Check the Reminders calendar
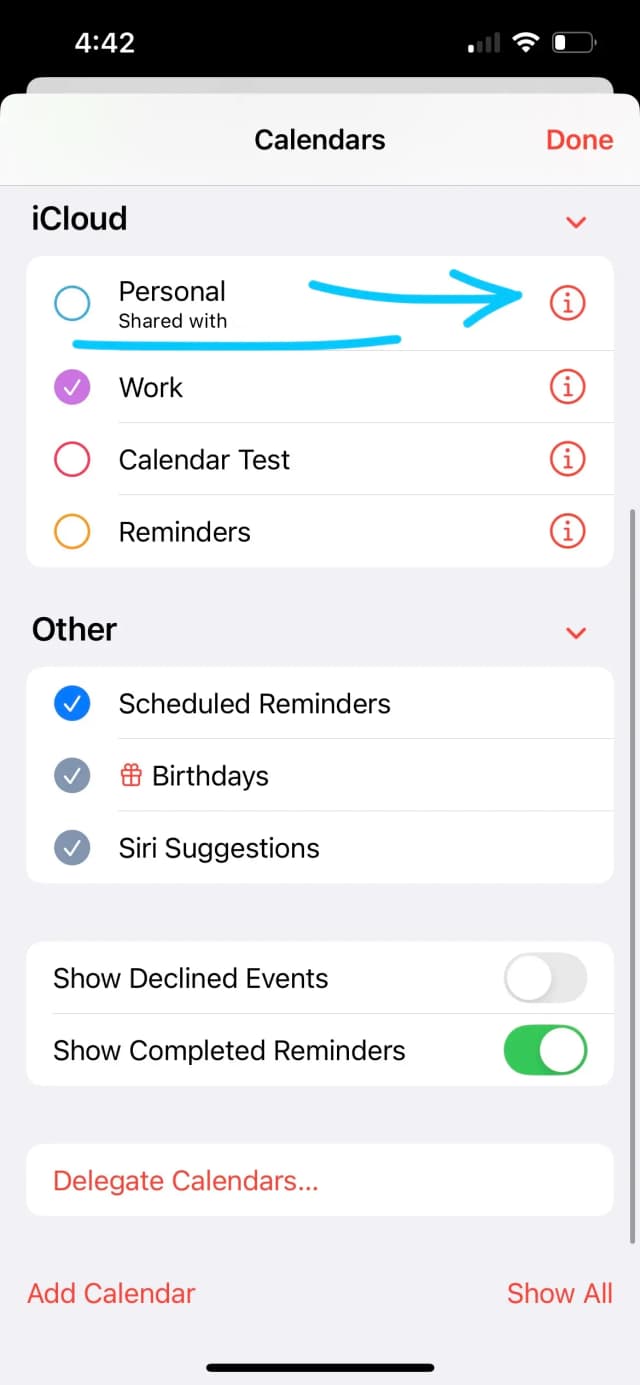 pyautogui.click(x=72, y=531)
